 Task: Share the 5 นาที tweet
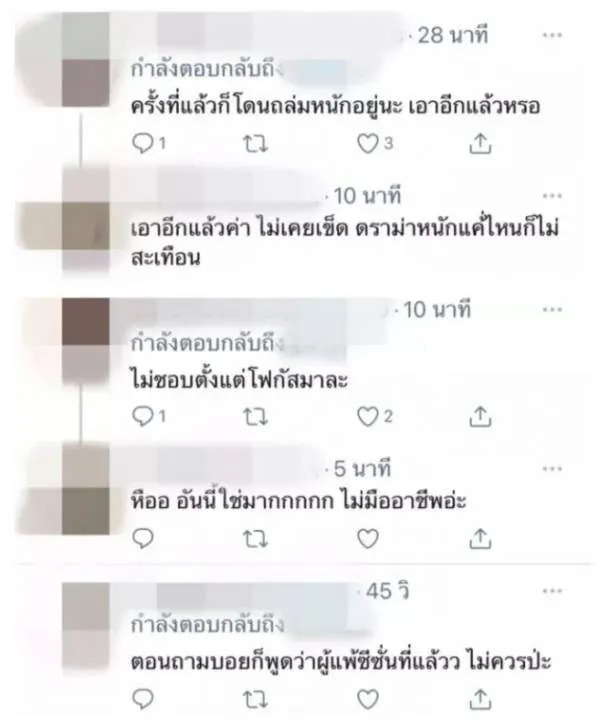tap(480, 539)
